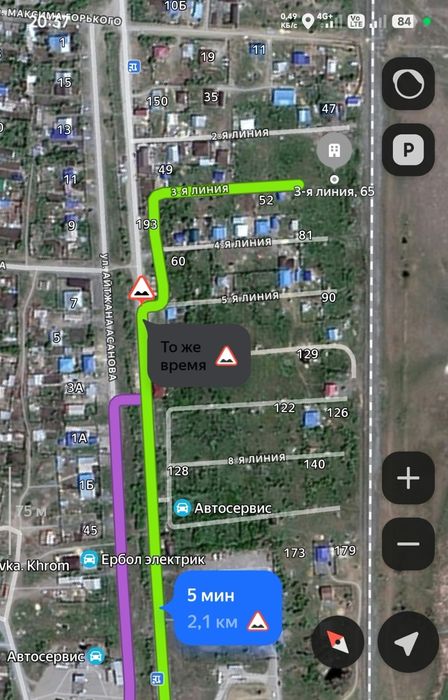The height and width of the screenshot is (700, 448).
Task: Tap the speed bump warning sign on road
Action: pyautogui.click(x=142, y=289)
